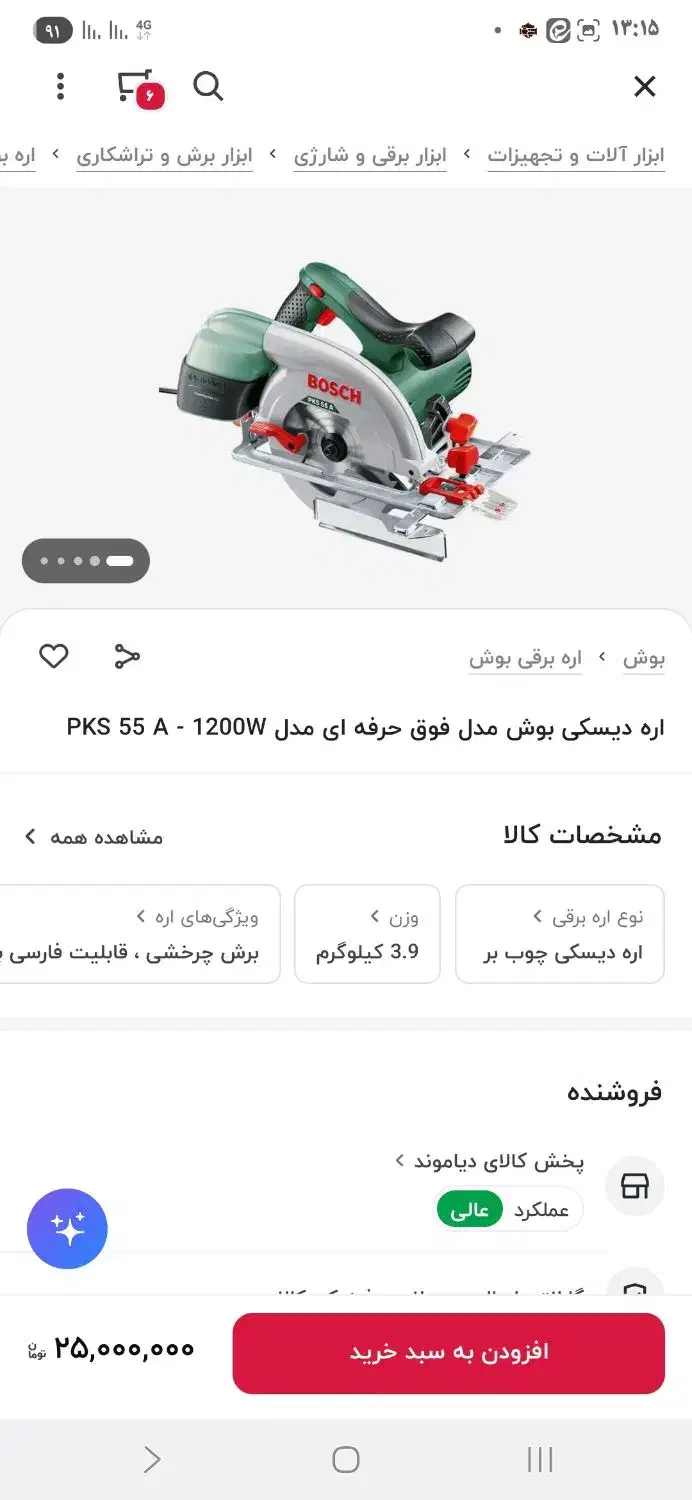The image size is (692, 1500).
Task: Tap افزودن به سبد خرید button
Action: [x=448, y=1353]
